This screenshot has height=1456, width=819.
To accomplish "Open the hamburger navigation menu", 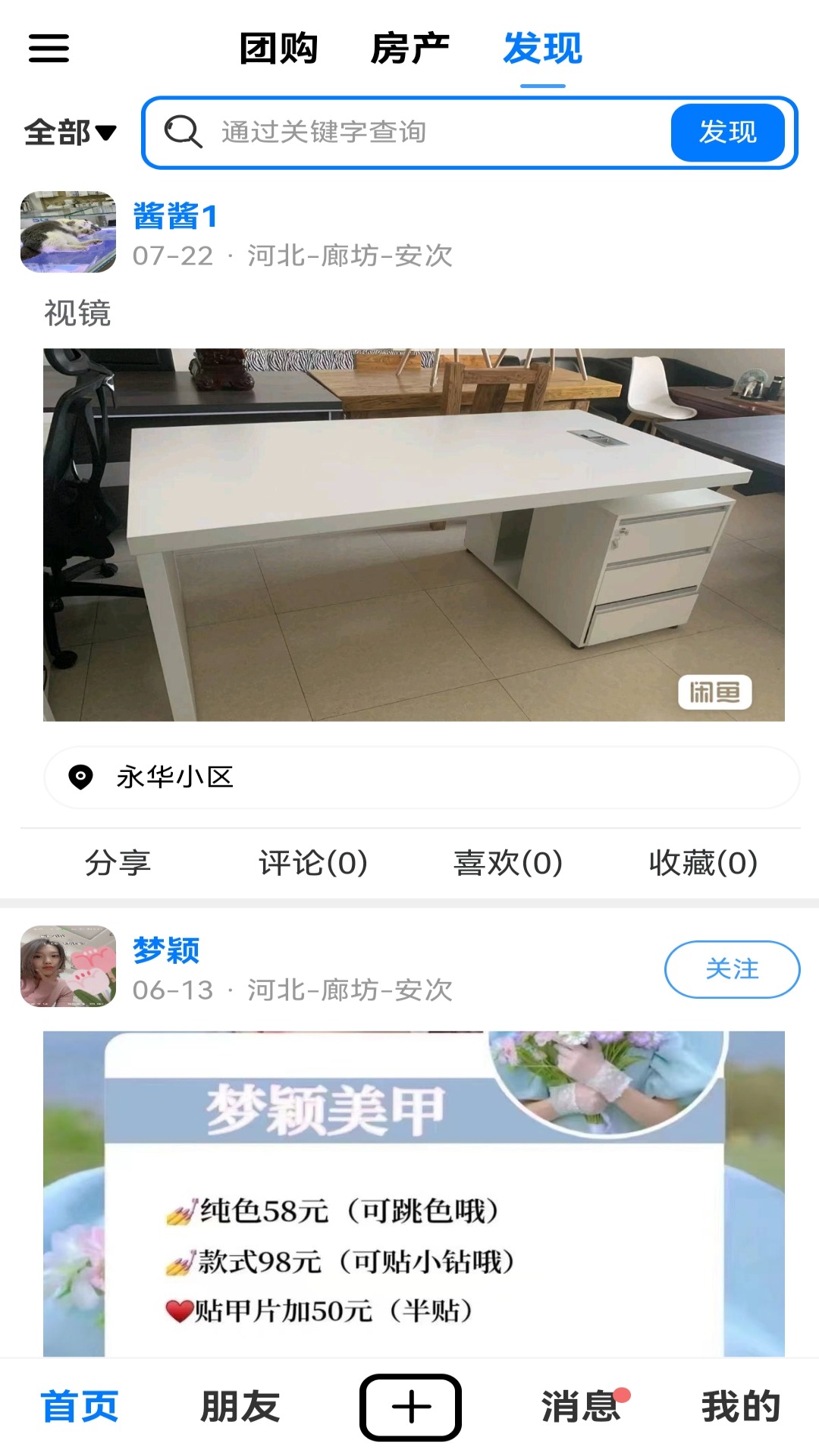I will [48, 48].
